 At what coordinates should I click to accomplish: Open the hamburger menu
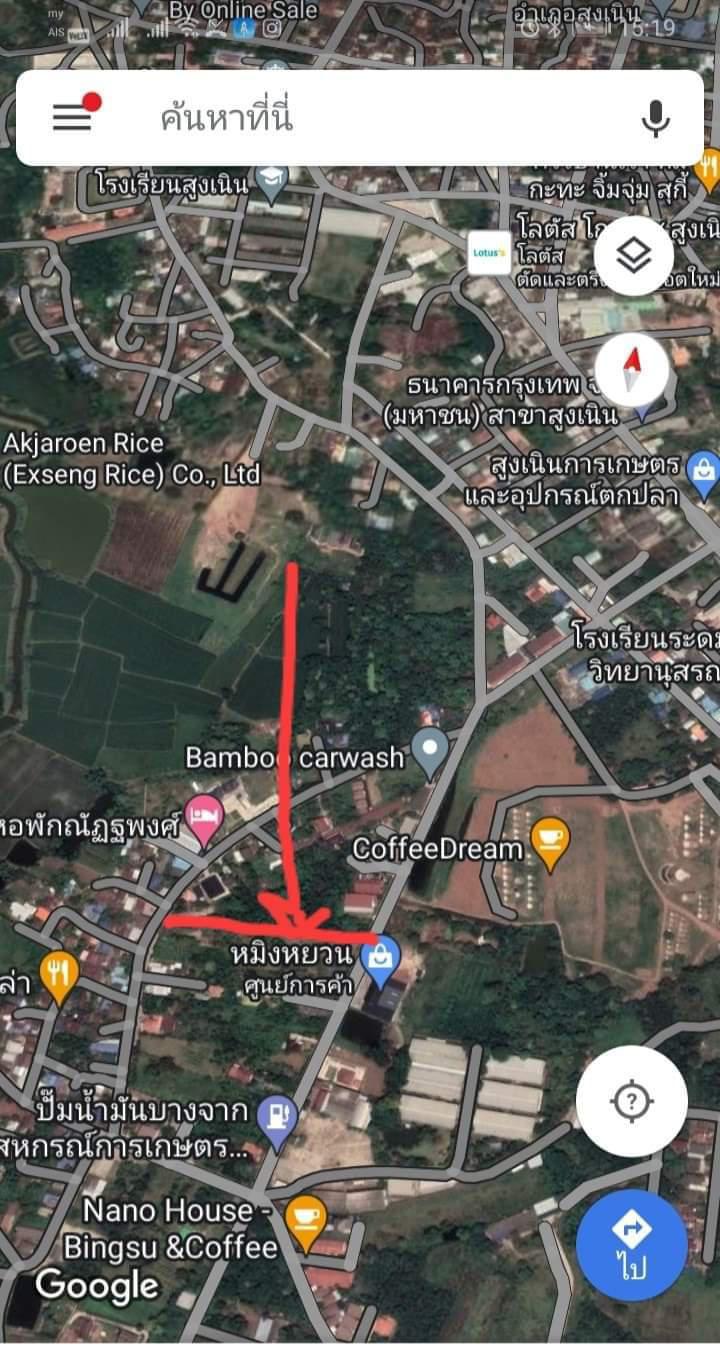(x=72, y=117)
